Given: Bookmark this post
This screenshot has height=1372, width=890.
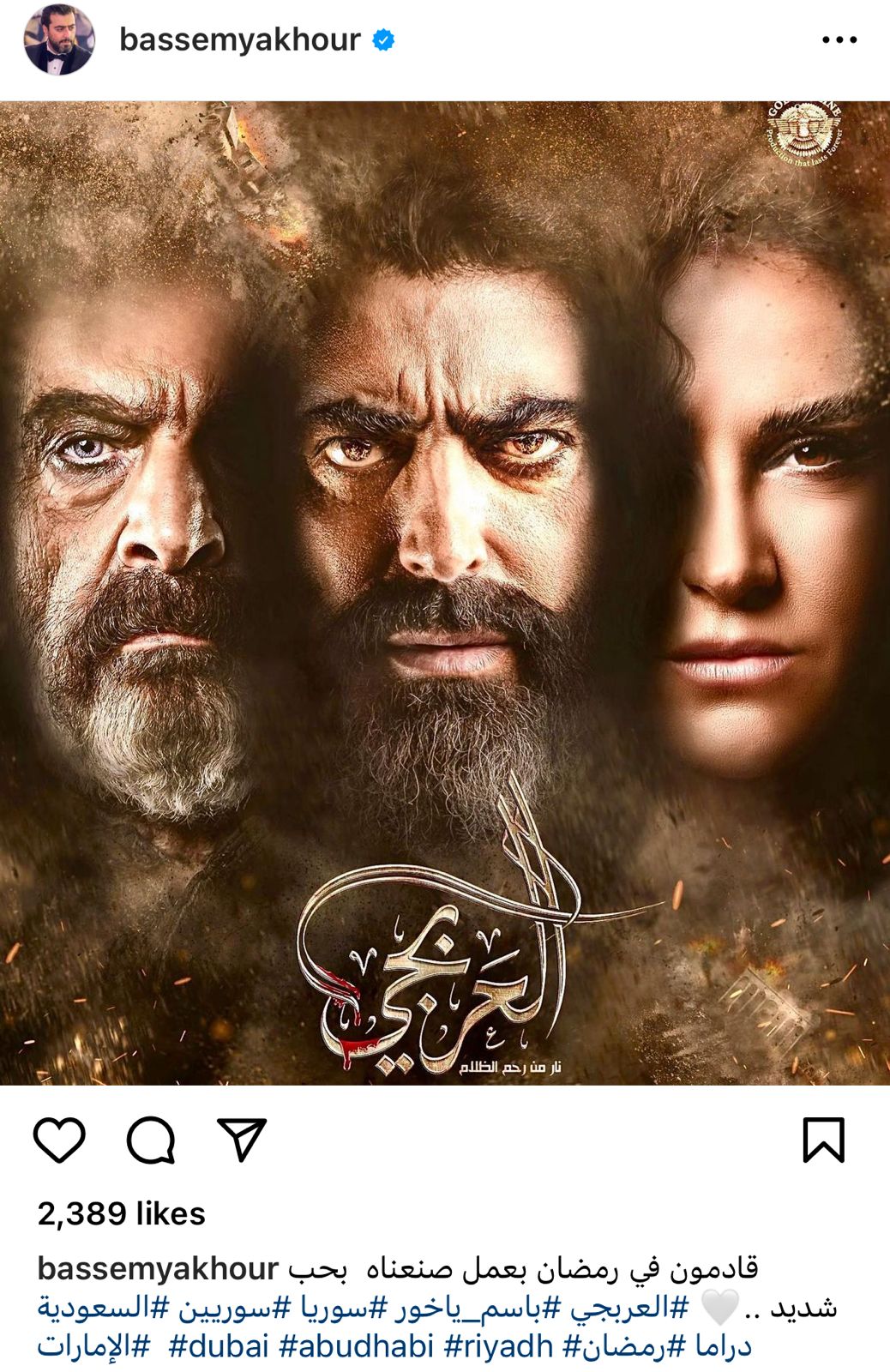Looking at the screenshot, I should 823,1140.
